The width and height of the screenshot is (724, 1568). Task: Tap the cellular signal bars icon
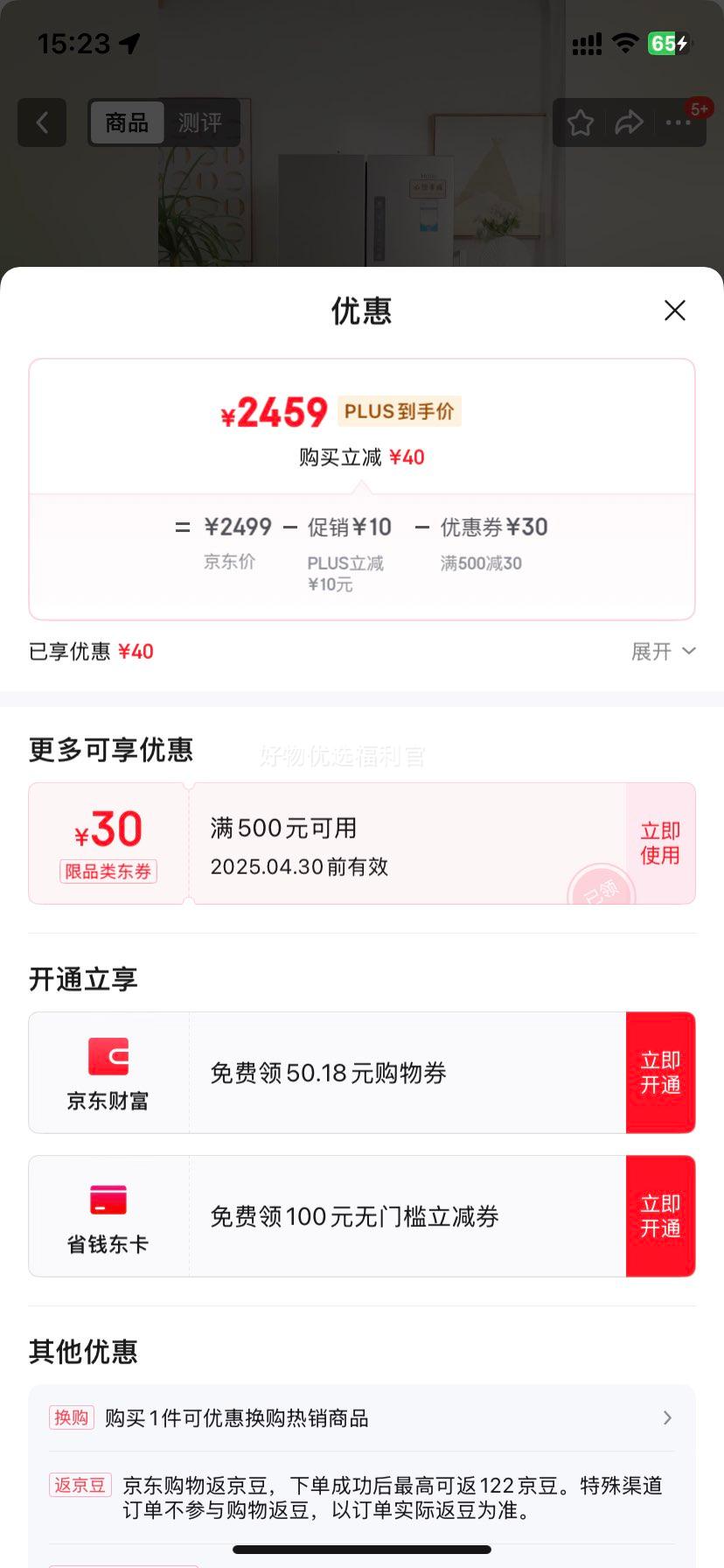[x=587, y=41]
